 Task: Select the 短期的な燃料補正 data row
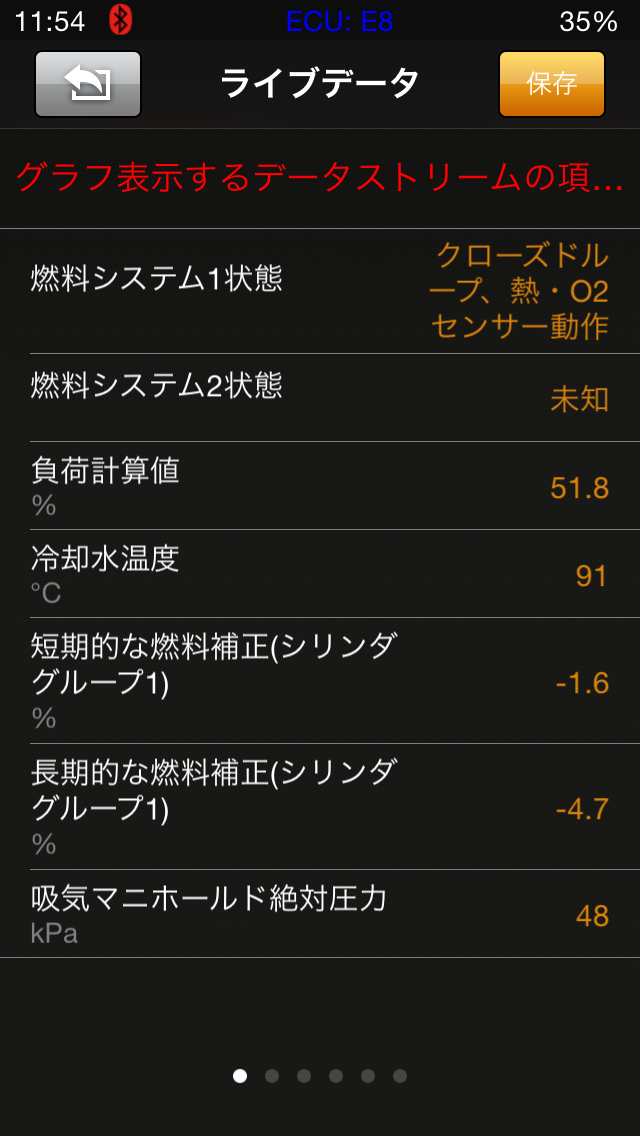click(320, 681)
